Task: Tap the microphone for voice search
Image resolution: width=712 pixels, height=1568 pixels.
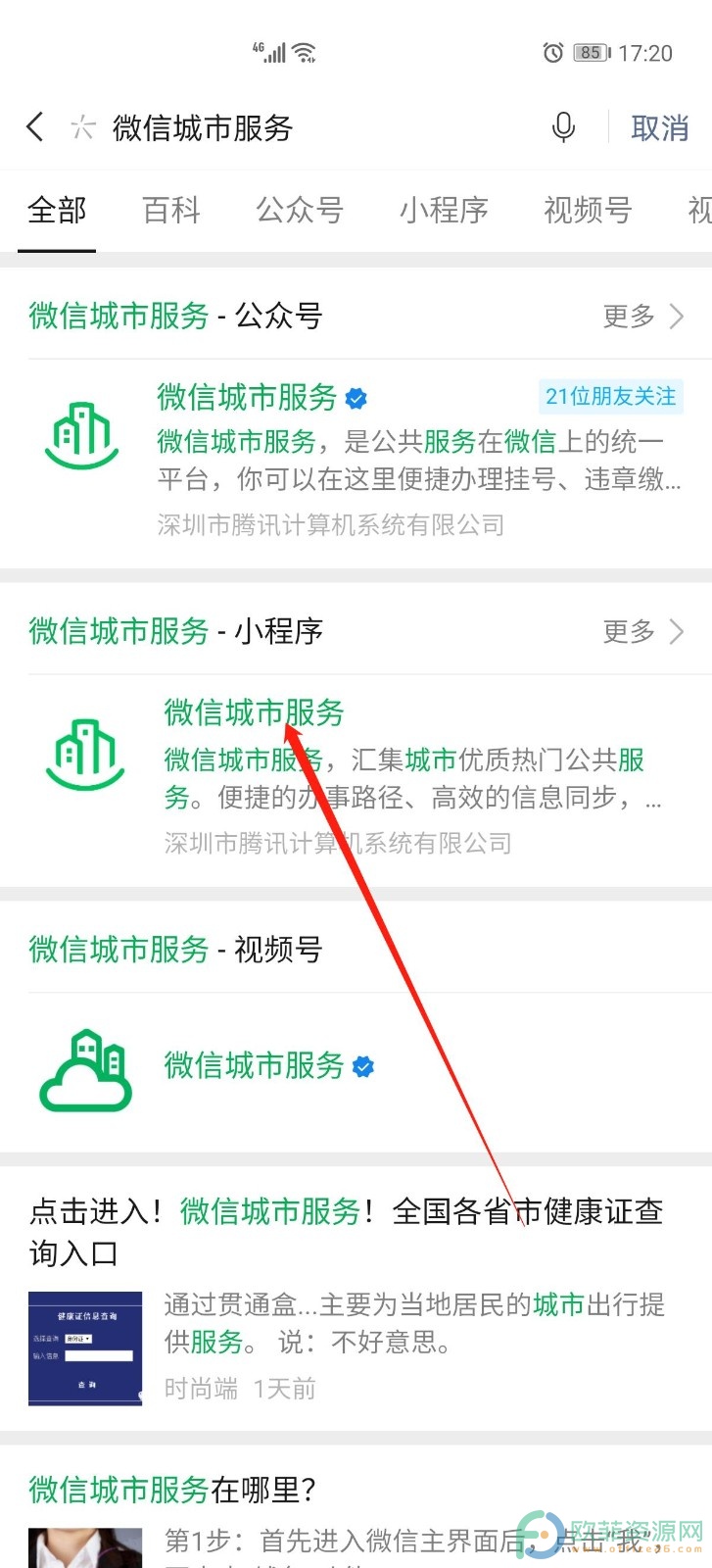Action: click(563, 127)
